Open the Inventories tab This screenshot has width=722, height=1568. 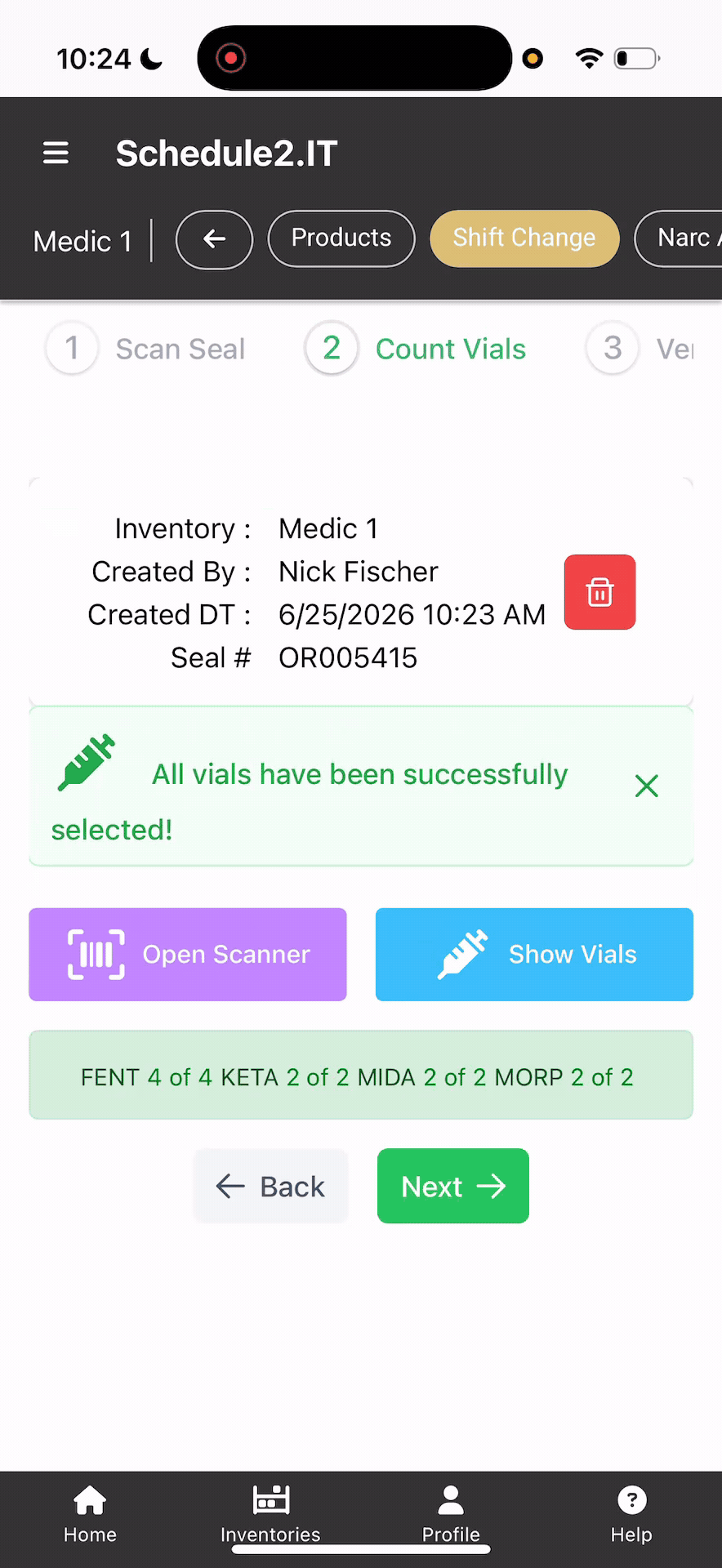pyautogui.click(x=270, y=1515)
